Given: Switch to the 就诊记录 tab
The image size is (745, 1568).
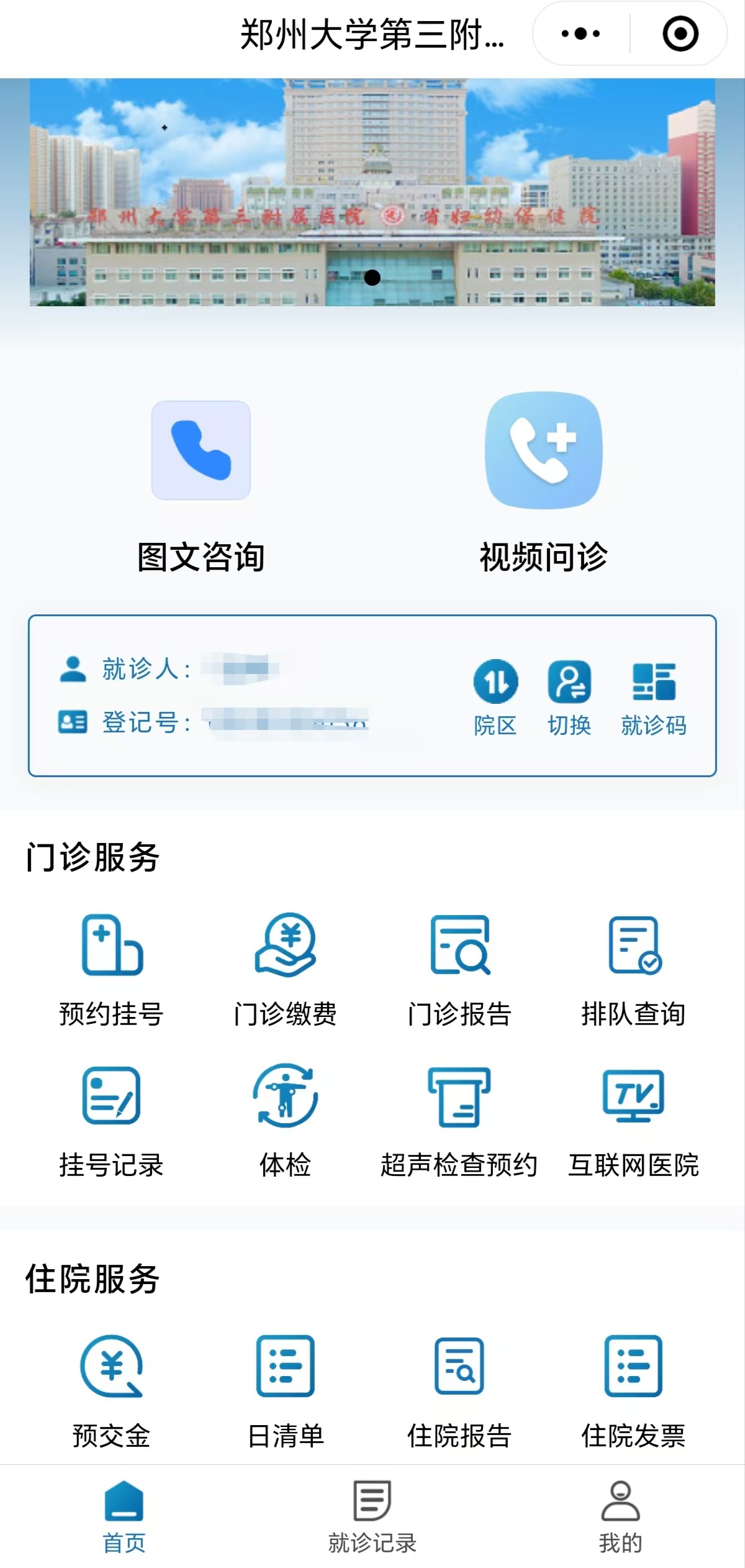Looking at the screenshot, I should point(372,1516).
